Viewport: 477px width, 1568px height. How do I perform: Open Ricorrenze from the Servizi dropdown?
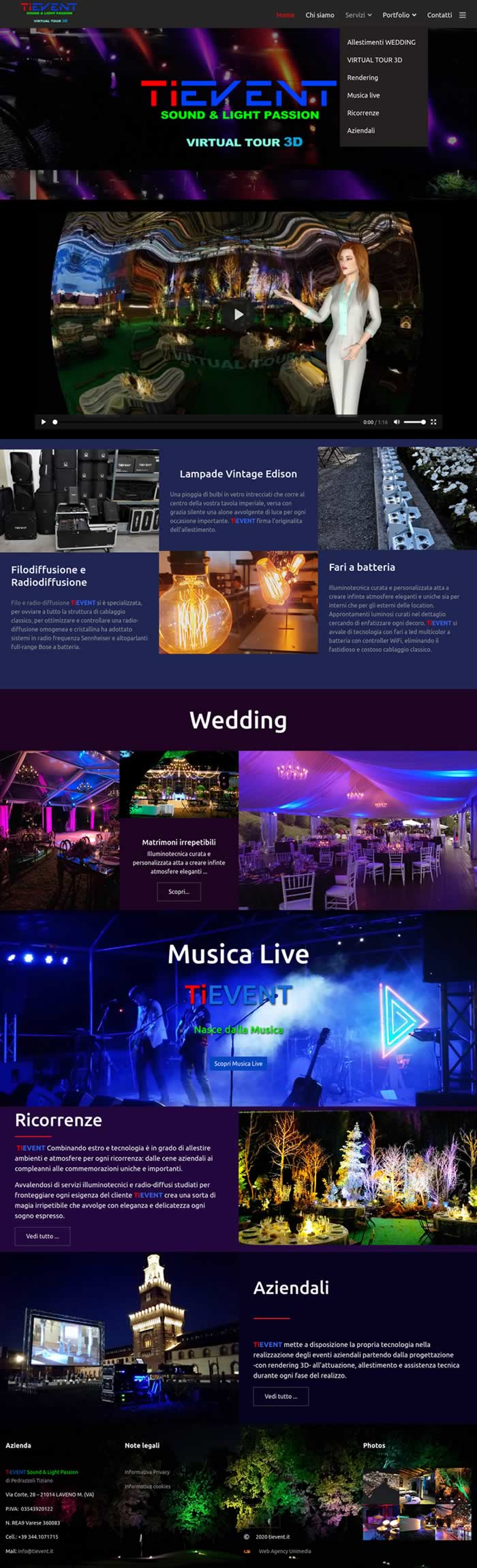[363, 113]
